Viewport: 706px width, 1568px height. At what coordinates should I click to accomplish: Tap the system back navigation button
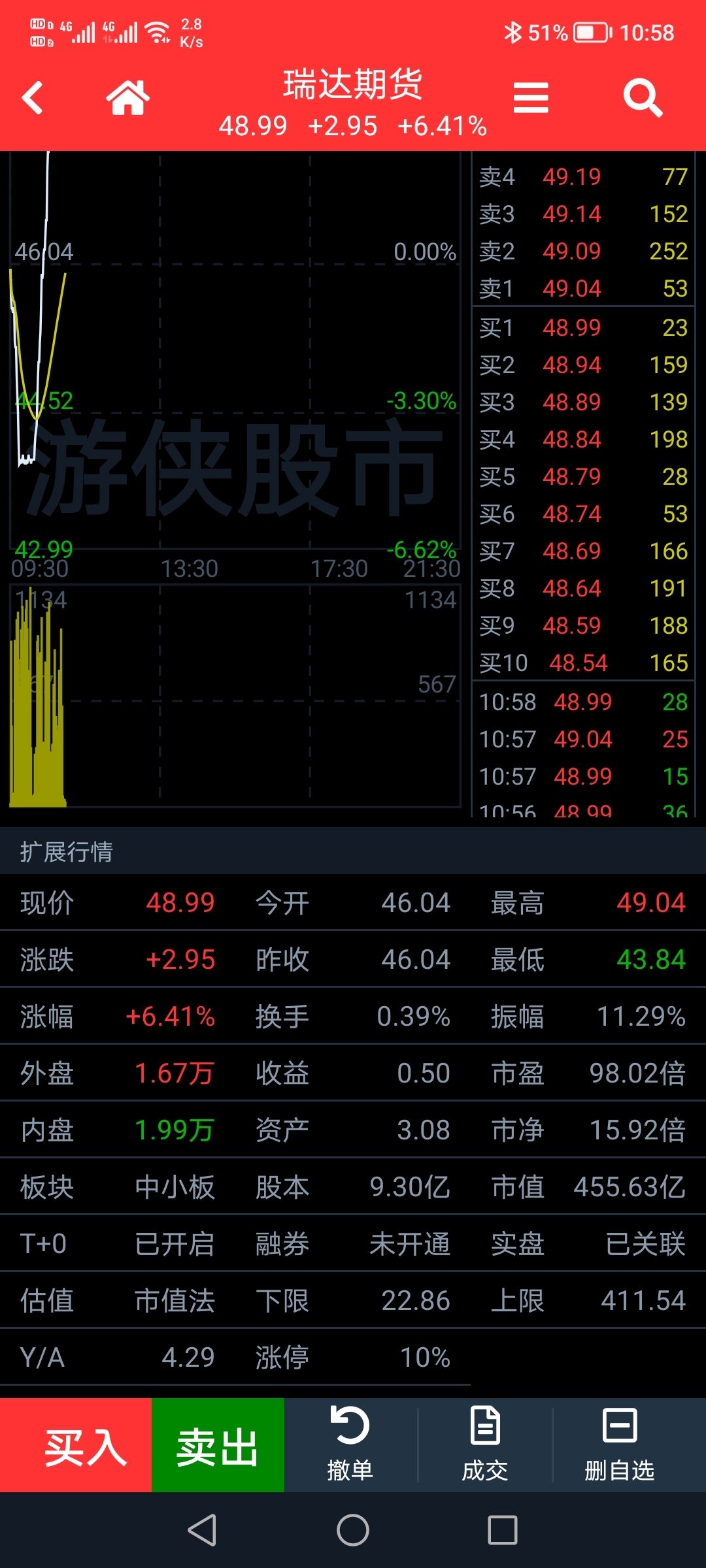point(202,1530)
